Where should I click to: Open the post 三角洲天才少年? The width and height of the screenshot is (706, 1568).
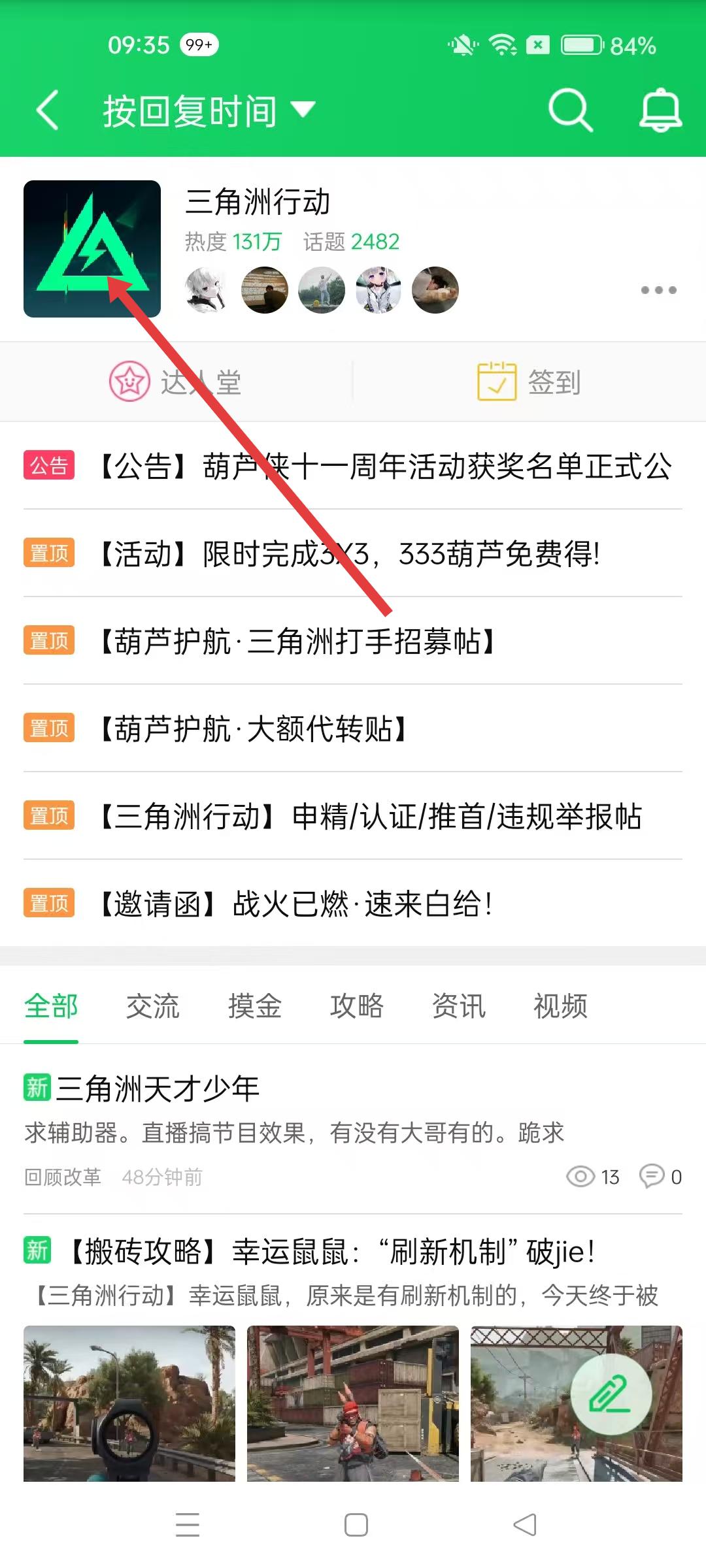(x=158, y=1088)
